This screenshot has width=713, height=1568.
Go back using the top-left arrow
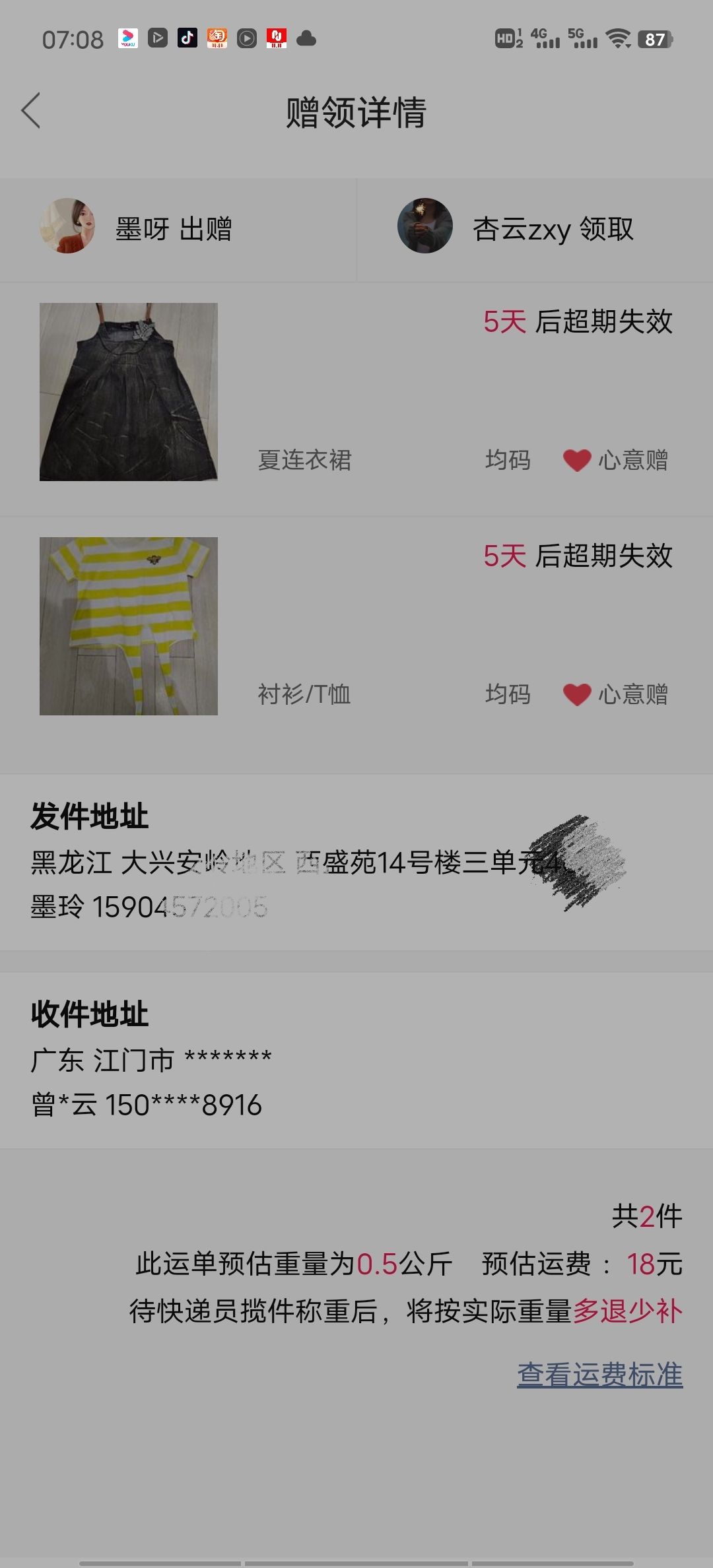click(x=31, y=110)
